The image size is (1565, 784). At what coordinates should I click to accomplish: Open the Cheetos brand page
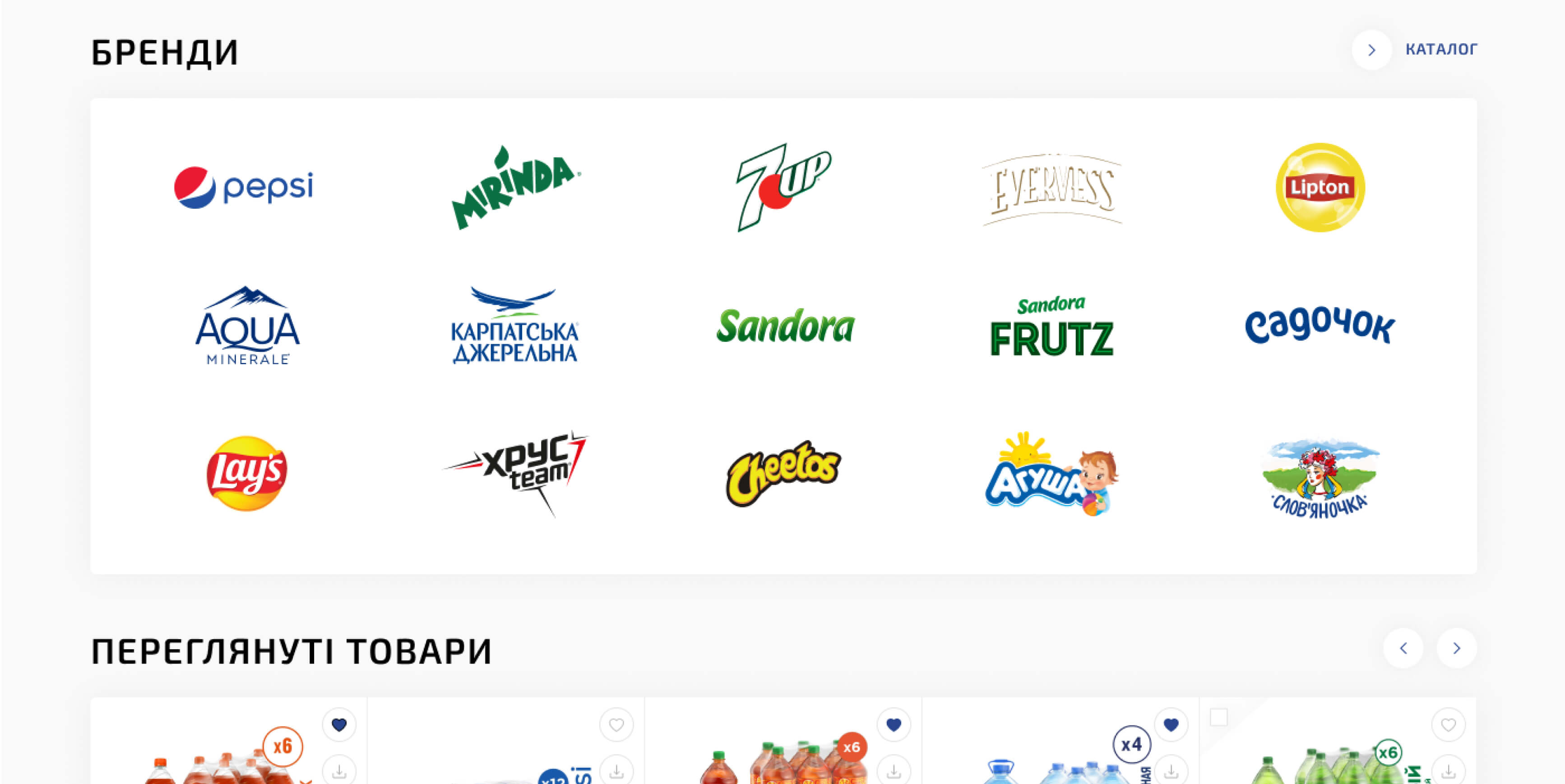[x=783, y=473]
